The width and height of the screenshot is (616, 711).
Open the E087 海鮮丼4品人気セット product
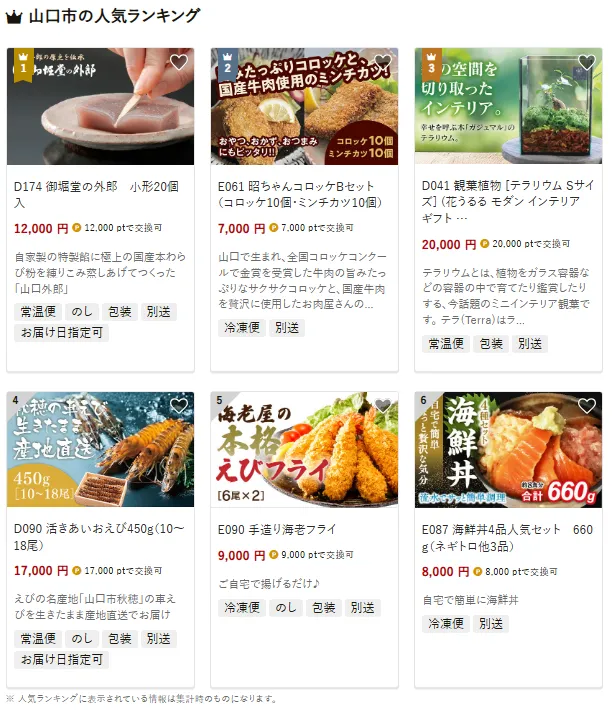coord(508,537)
